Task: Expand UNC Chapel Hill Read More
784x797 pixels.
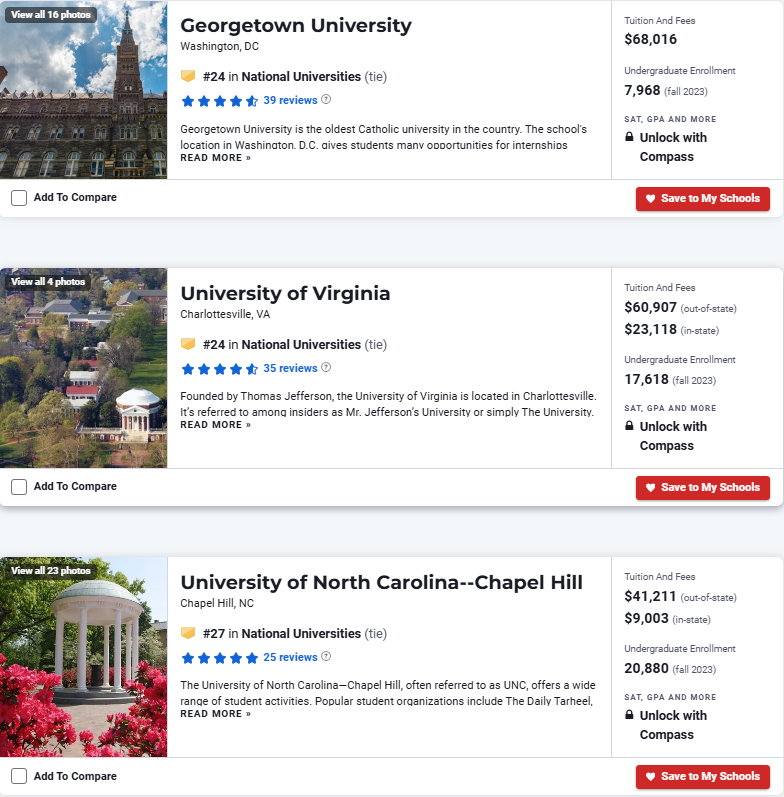Action: pos(215,714)
